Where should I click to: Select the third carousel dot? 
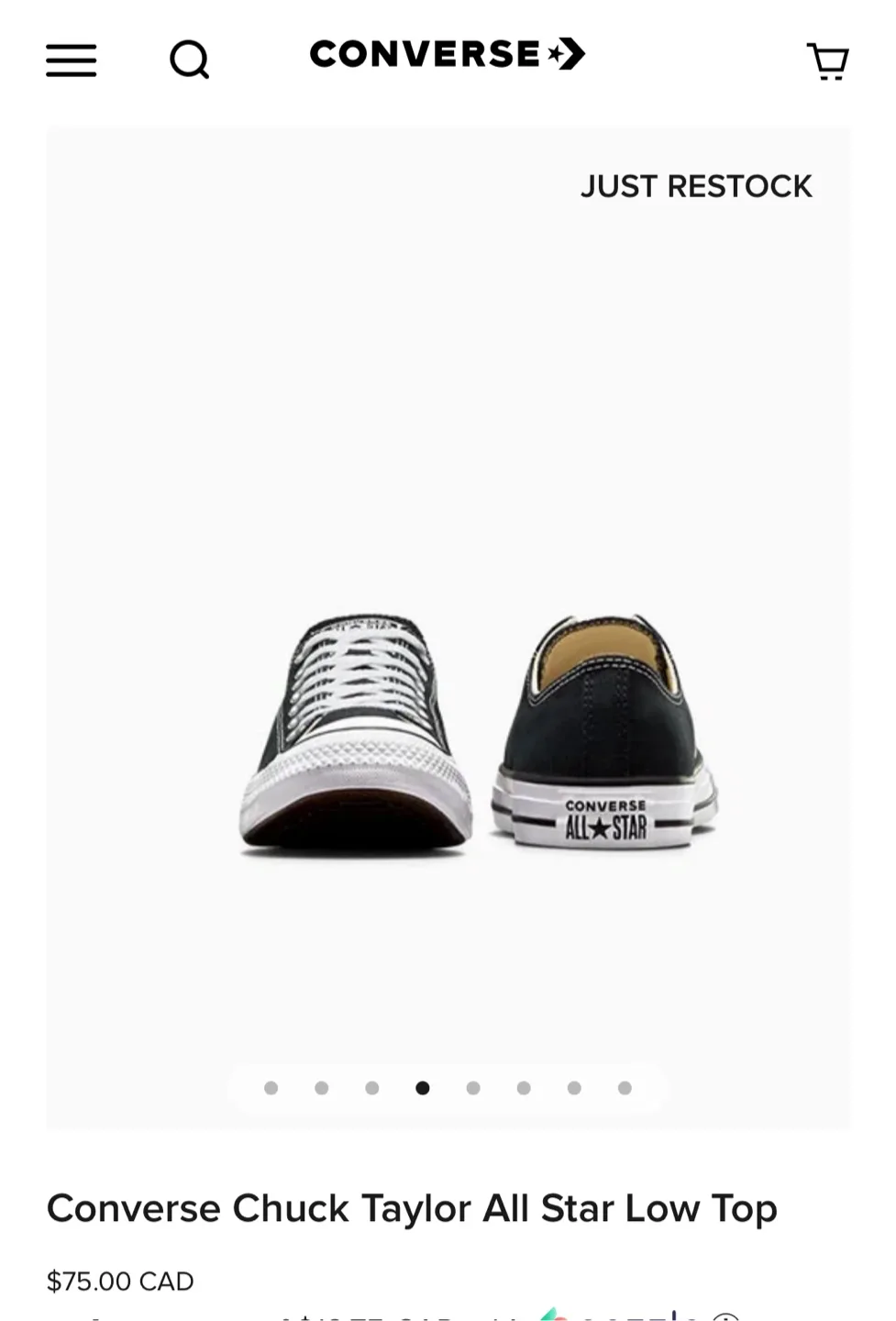coord(372,1089)
